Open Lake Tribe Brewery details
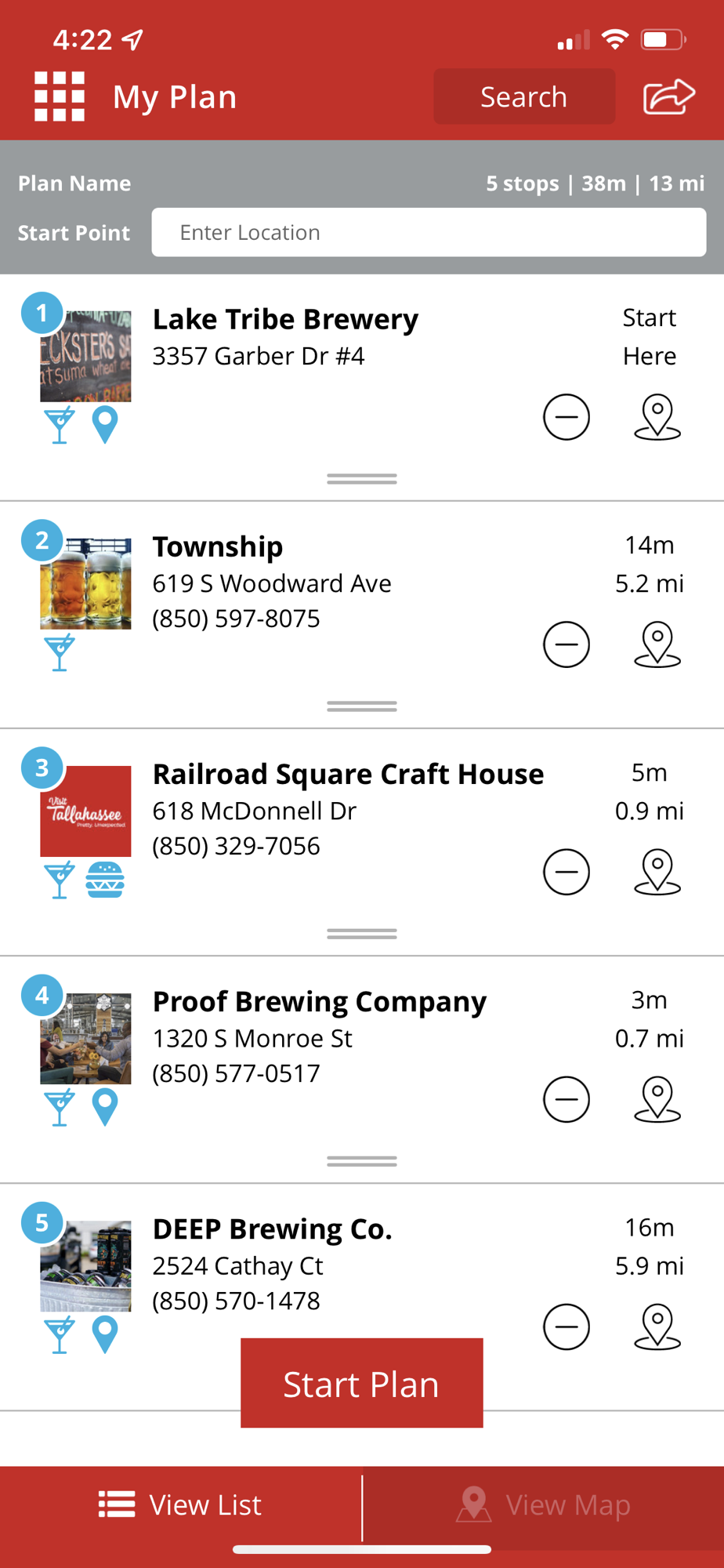 tap(285, 320)
